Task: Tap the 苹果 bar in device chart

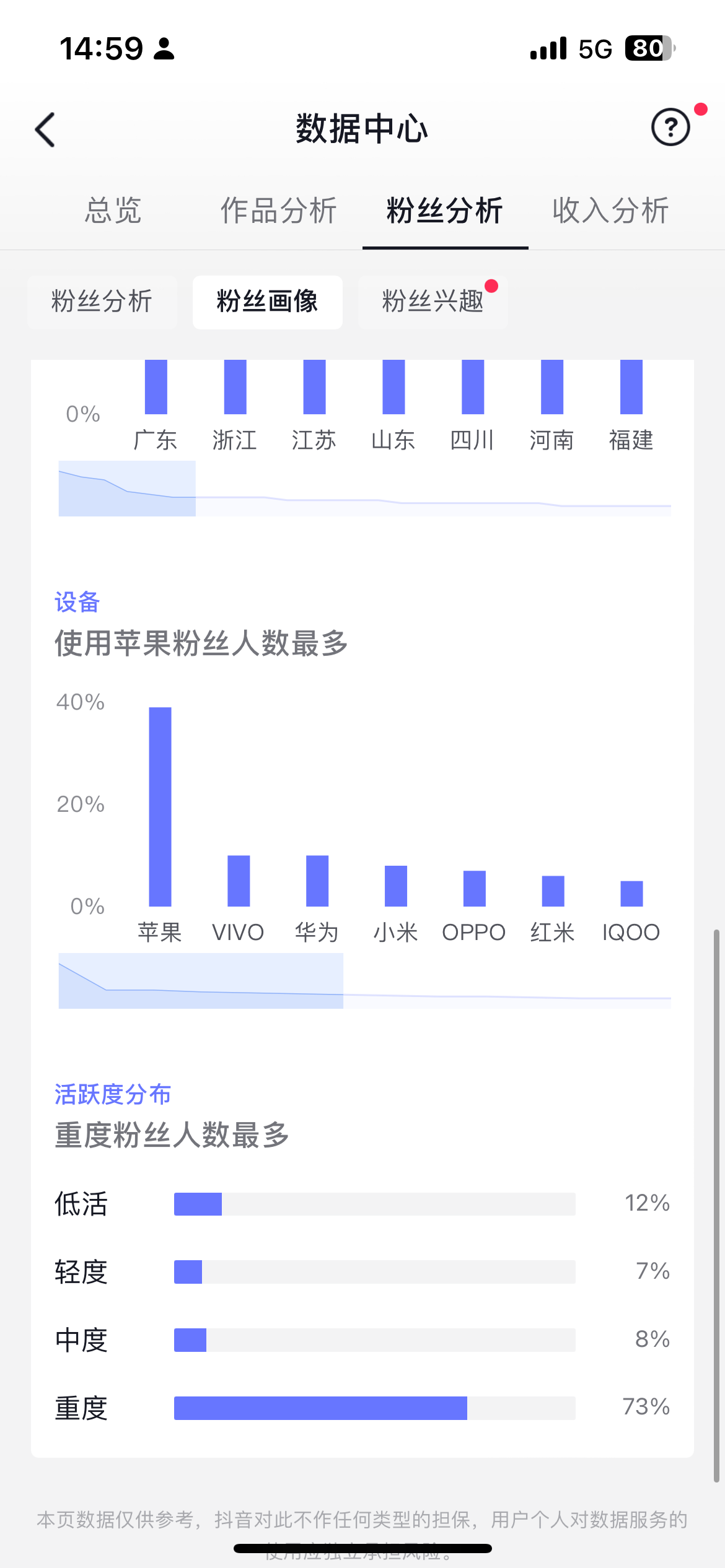Action: pos(160,806)
